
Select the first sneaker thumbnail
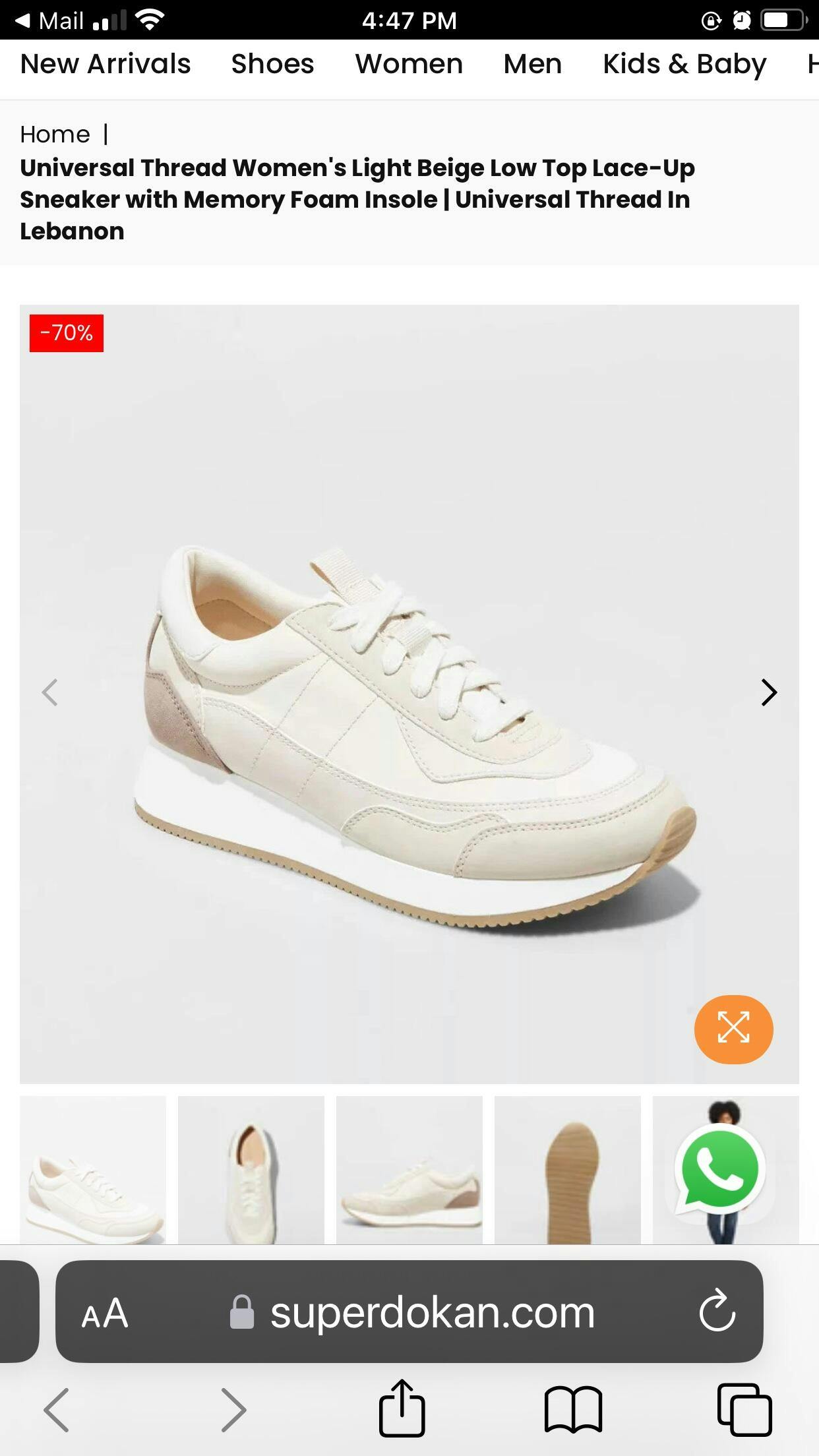pyautogui.click(x=93, y=1170)
